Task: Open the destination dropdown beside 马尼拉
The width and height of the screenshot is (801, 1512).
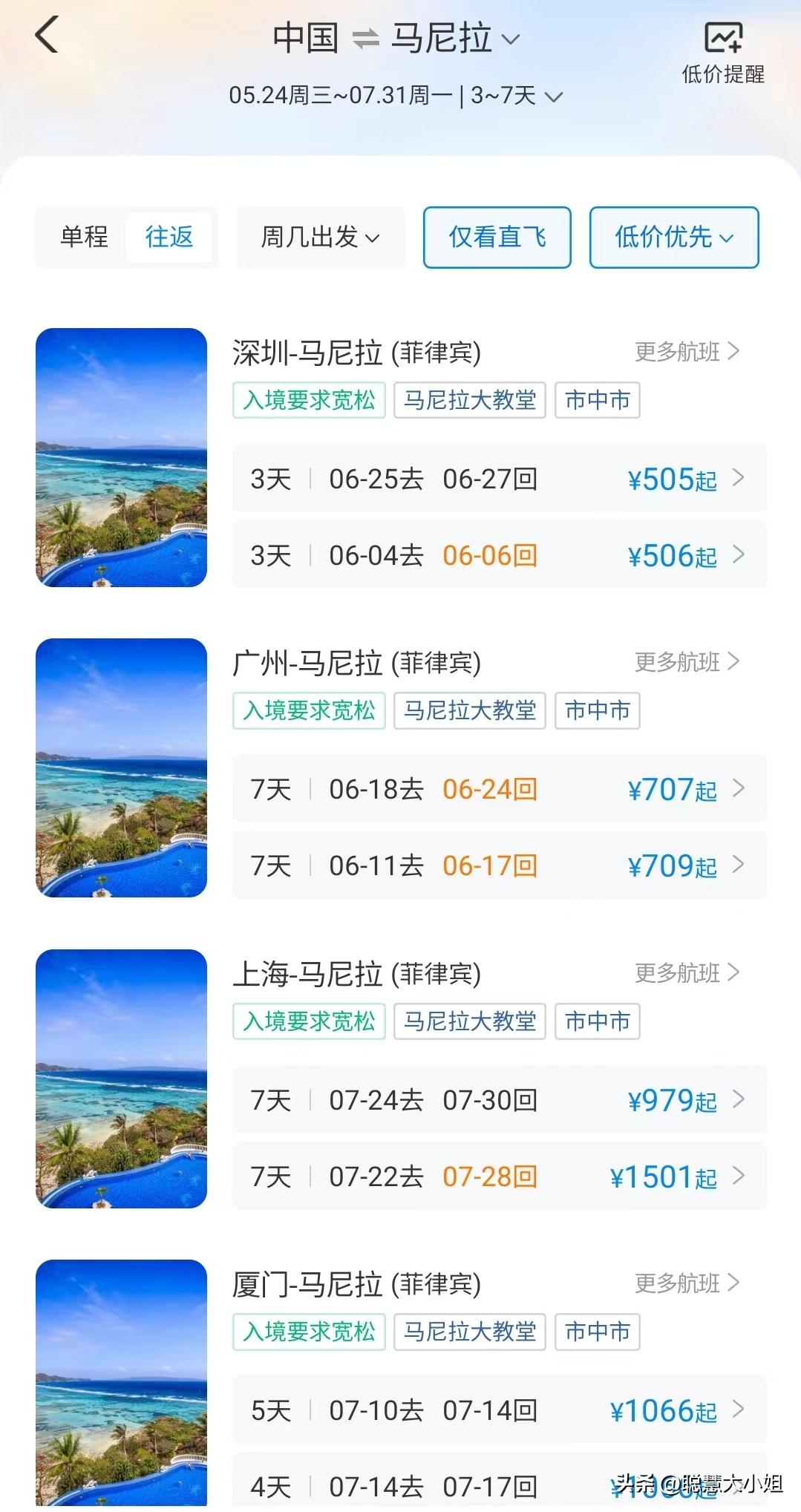Action: point(509,41)
